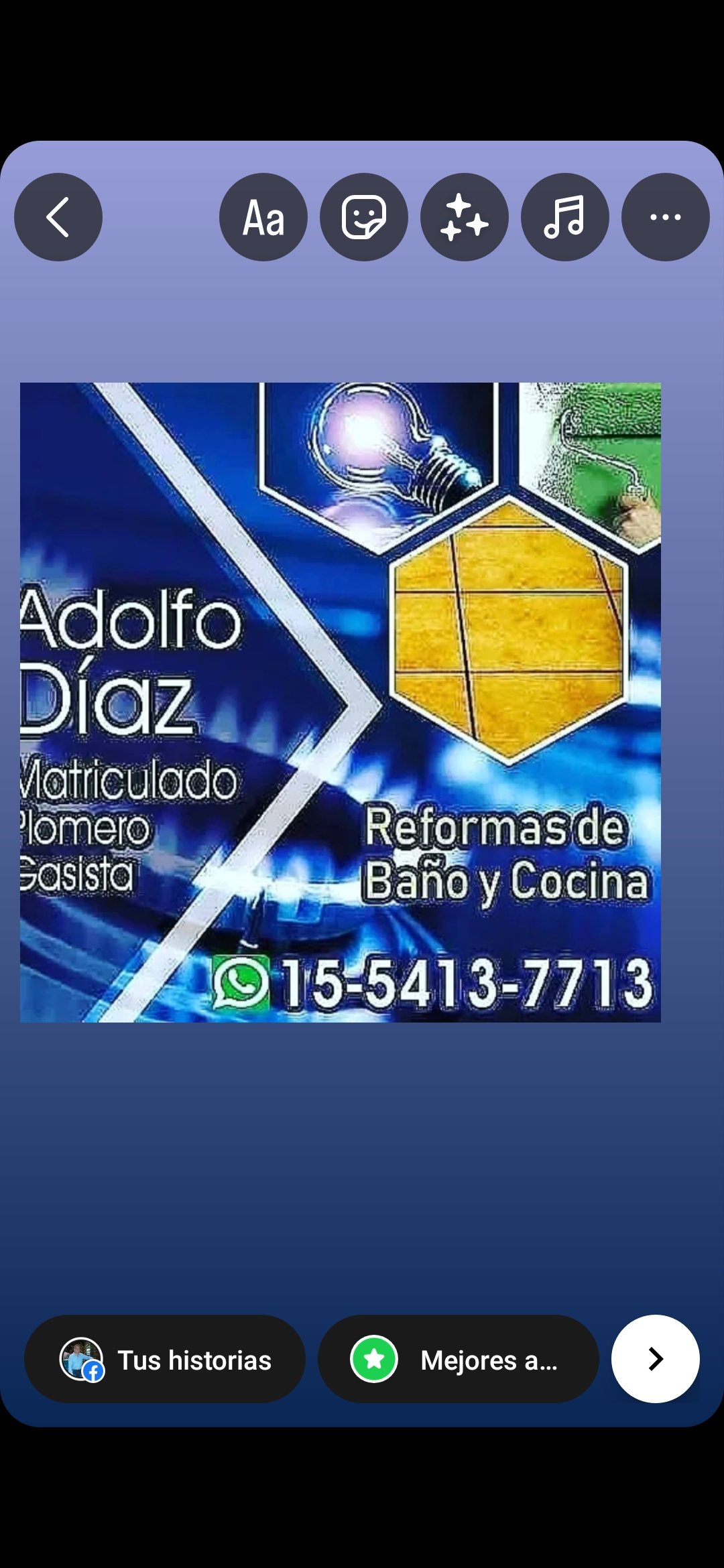Go back from the story editor
This screenshot has height=1568, width=724.
click(x=58, y=217)
